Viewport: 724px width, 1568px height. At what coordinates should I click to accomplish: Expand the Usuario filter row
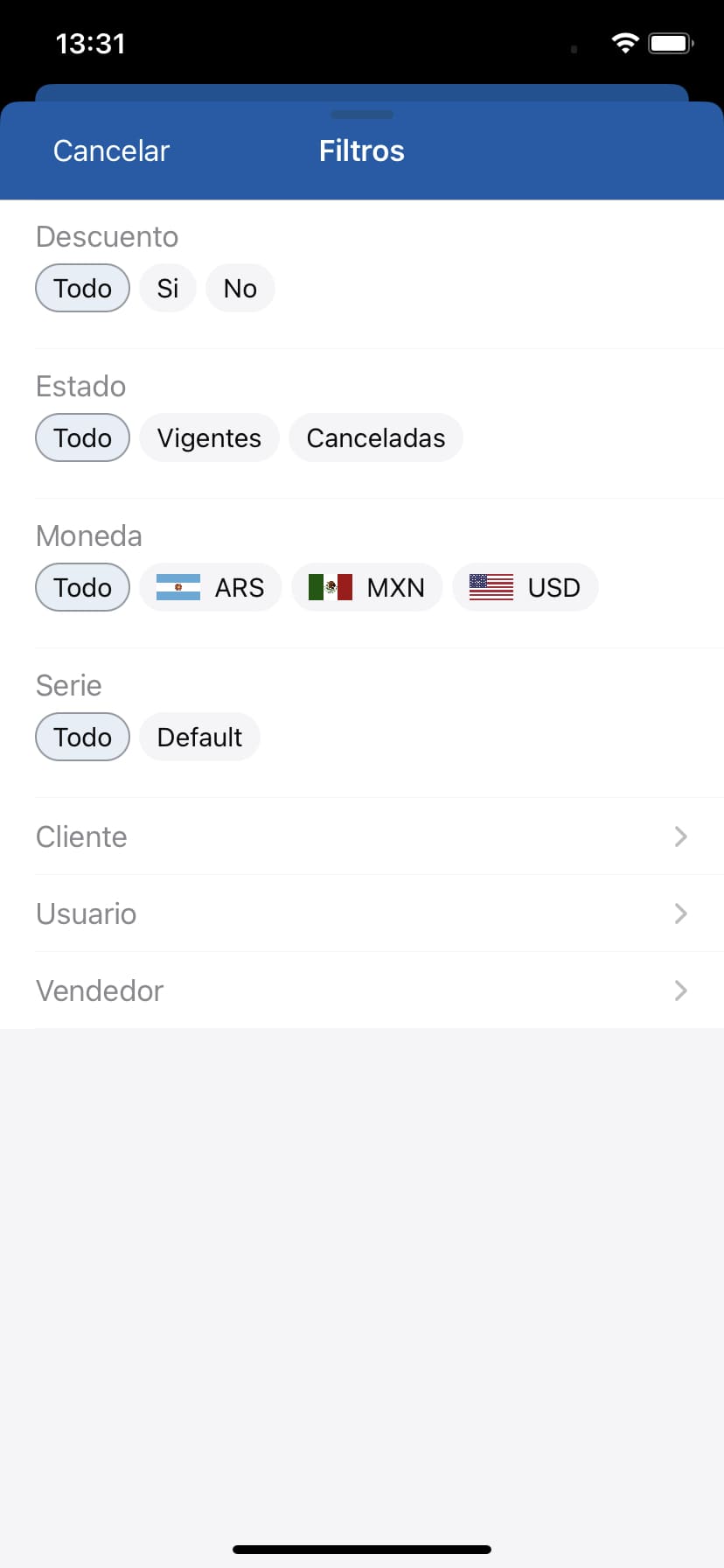point(362,913)
